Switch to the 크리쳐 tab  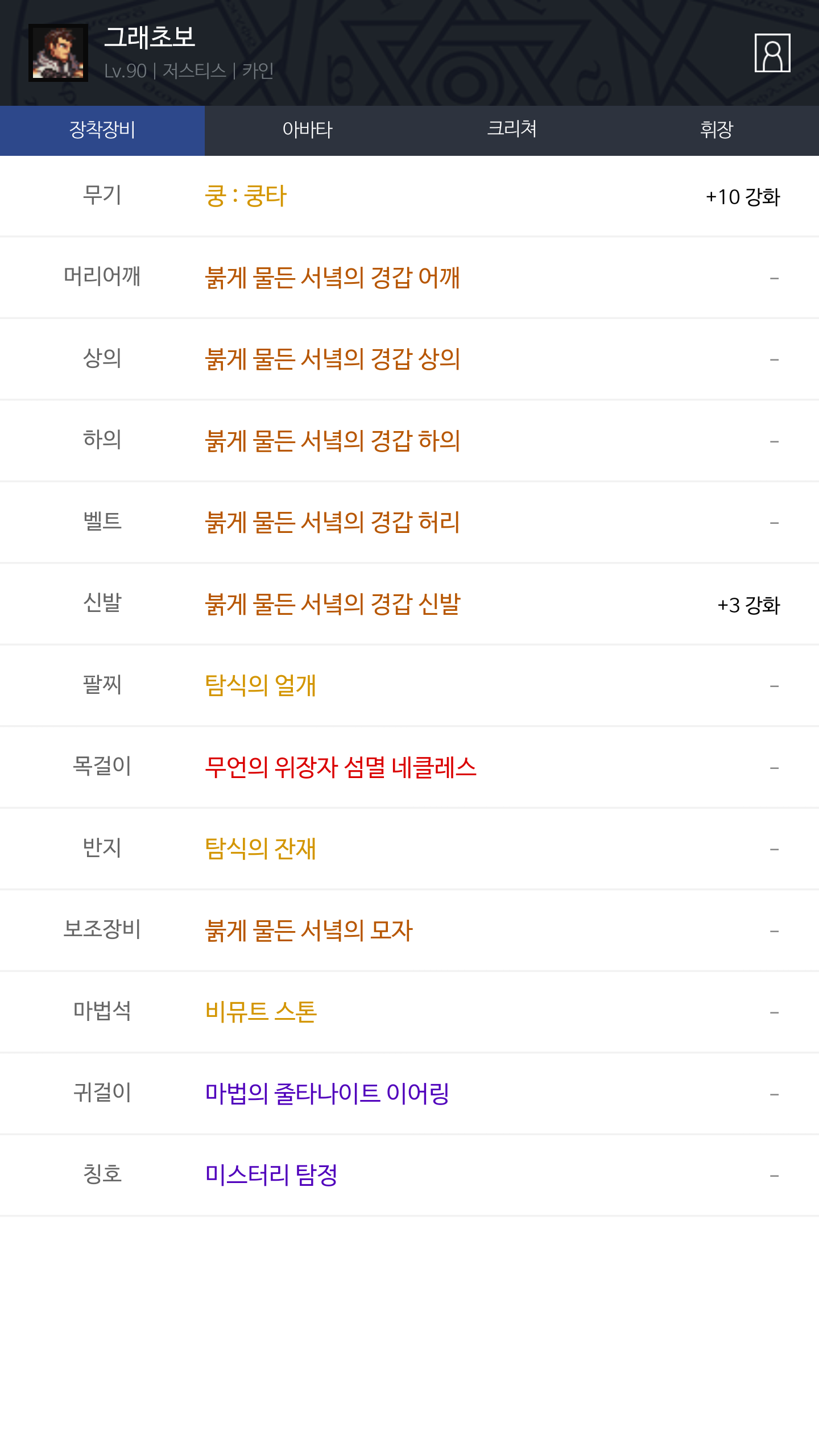[x=512, y=130]
